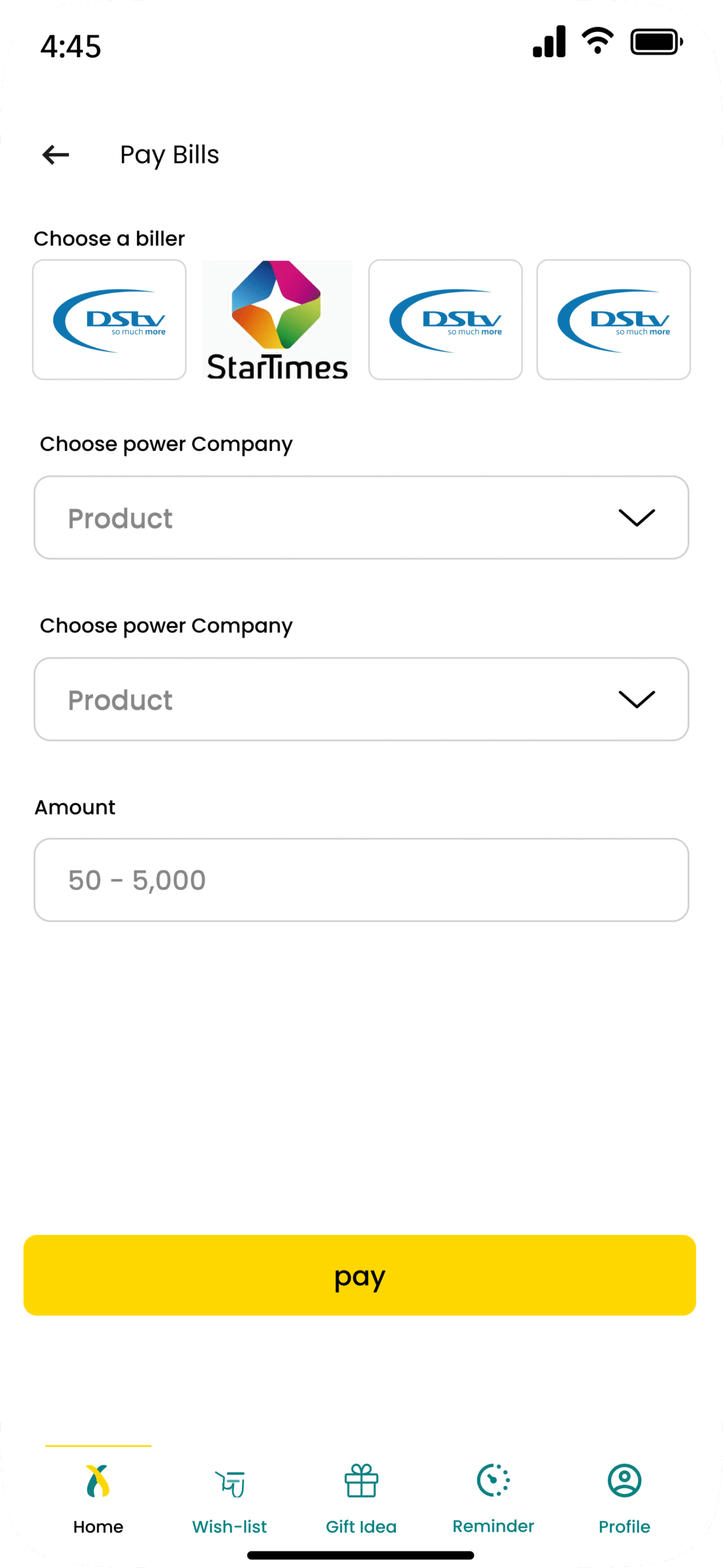
Task: Select the StarTimes biller
Action: pyautogui.click(x=277, y=320)
